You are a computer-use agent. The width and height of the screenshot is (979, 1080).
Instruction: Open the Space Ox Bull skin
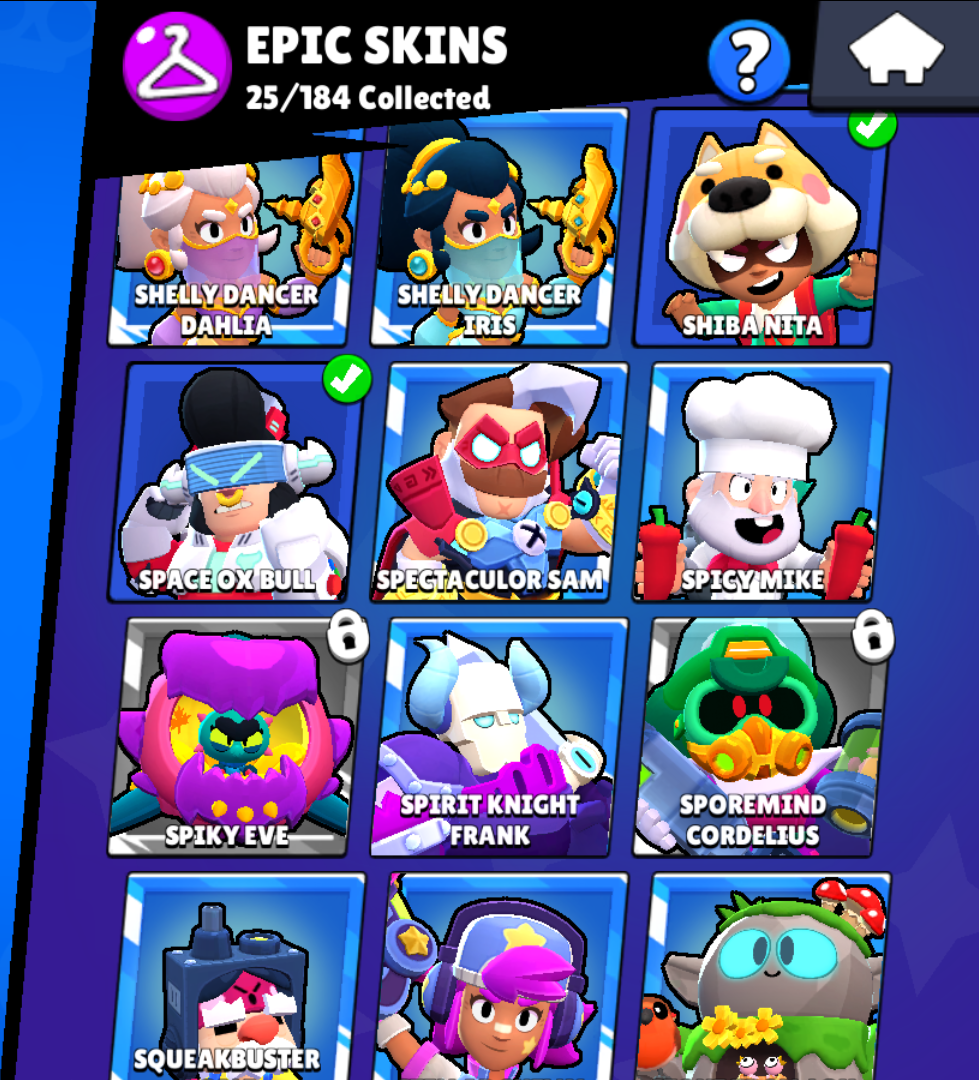pos(236,482)
